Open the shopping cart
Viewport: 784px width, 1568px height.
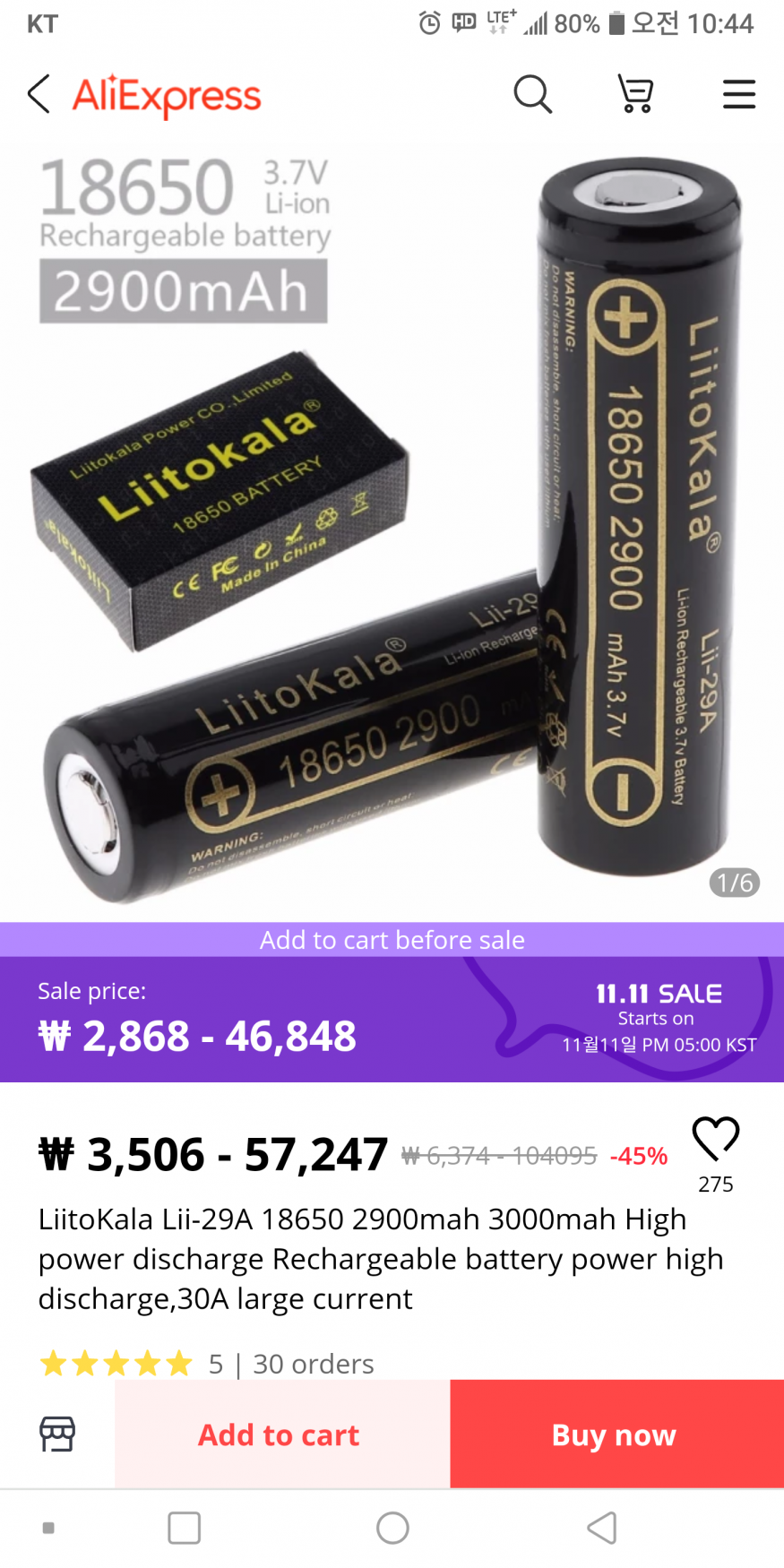click(635, 94)
